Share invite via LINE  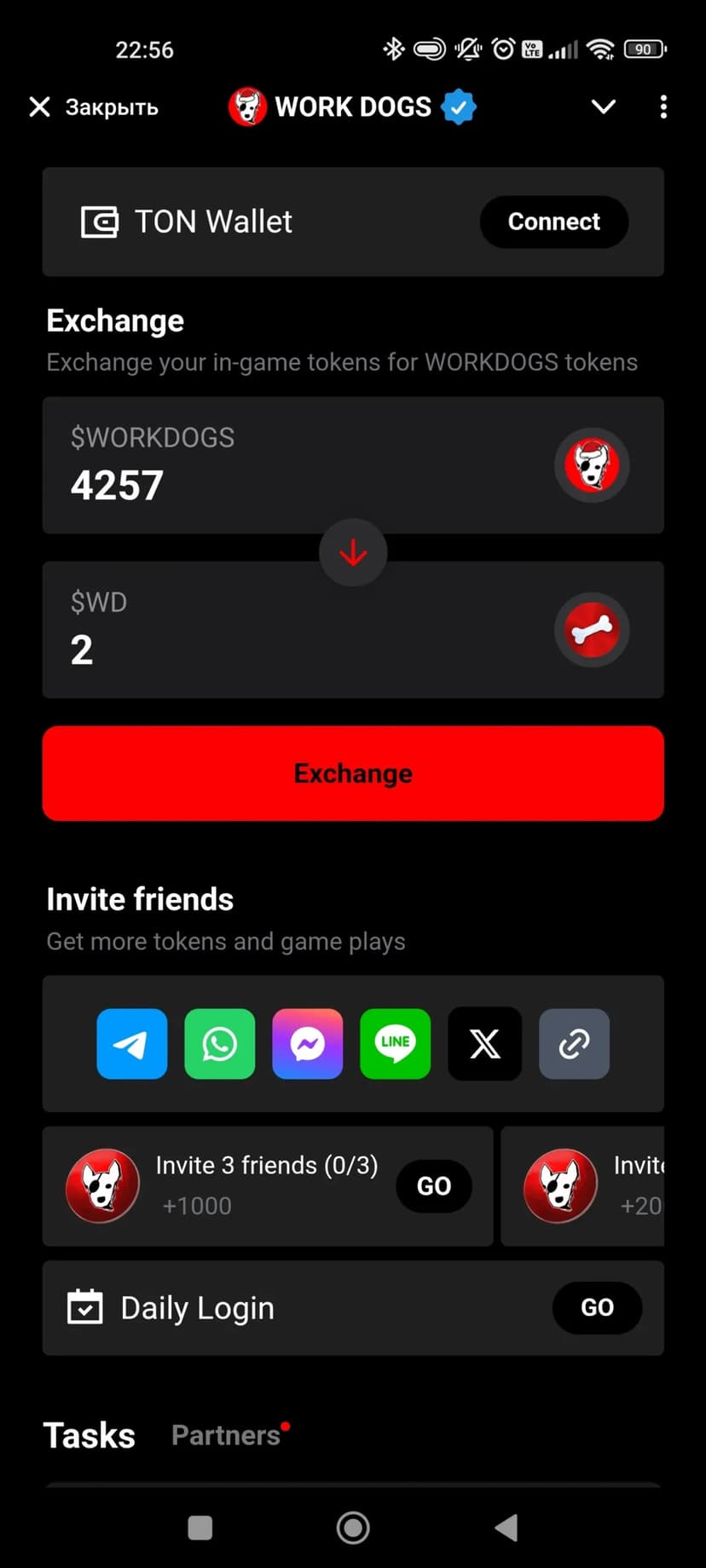pos(396,1044)
